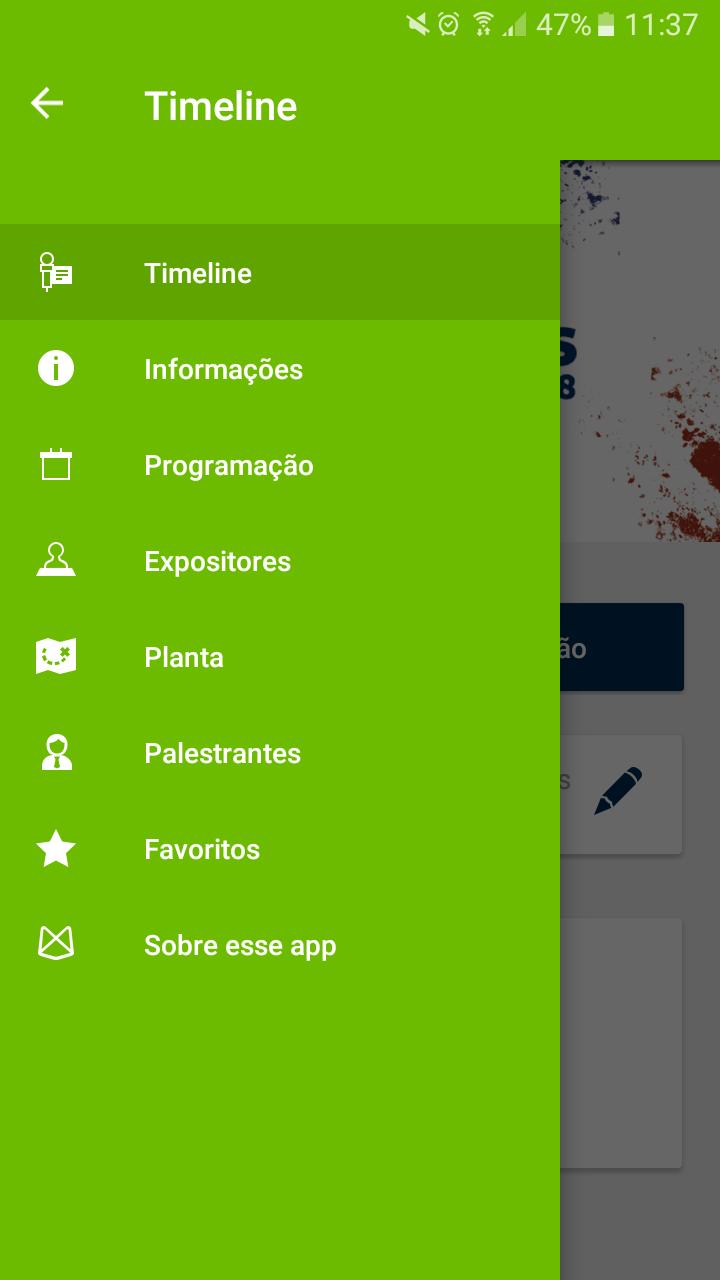This screenshot has height=1280, width=720.
Task: Select the Palestrantes menu item
Action: click(x=222, y=752)
